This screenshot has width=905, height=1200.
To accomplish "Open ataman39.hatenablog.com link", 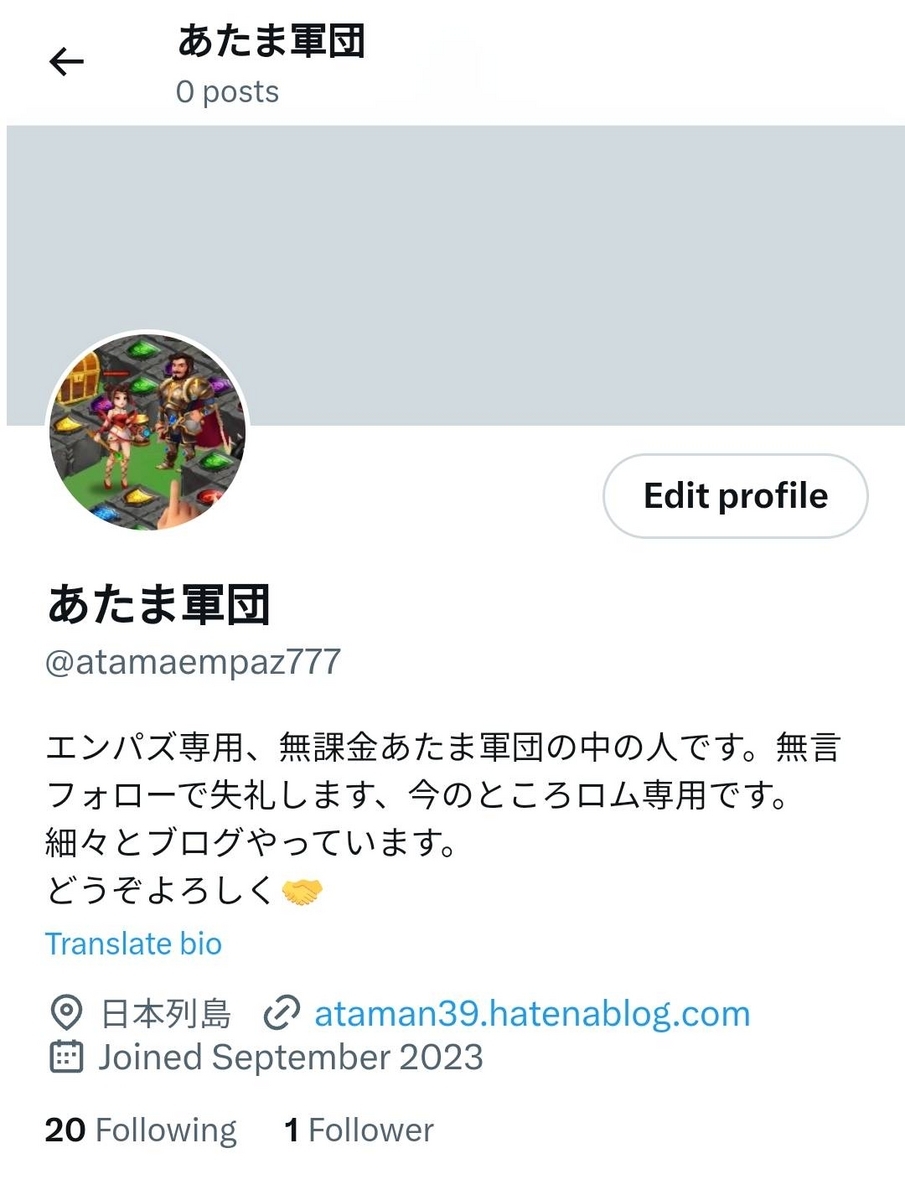I will [x=531, y=1013].
